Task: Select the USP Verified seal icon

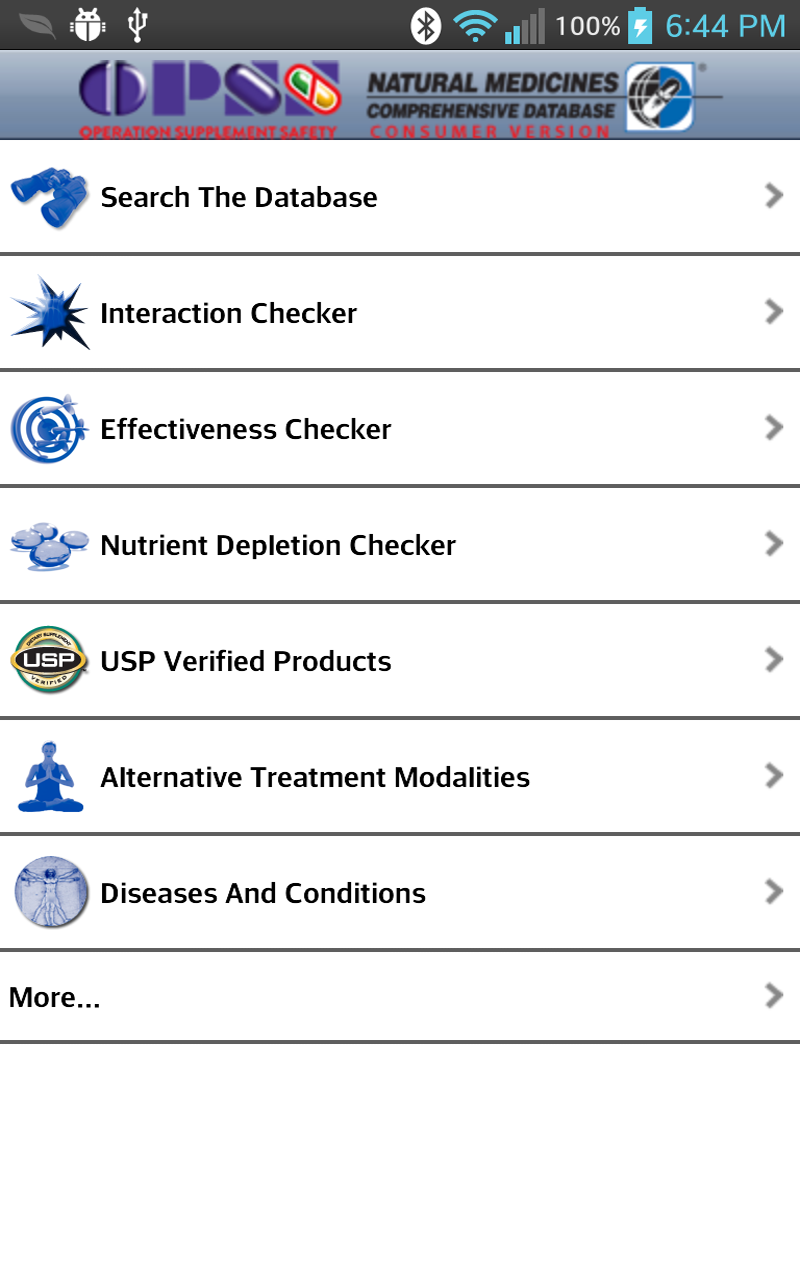Action: tap(48, 660)
